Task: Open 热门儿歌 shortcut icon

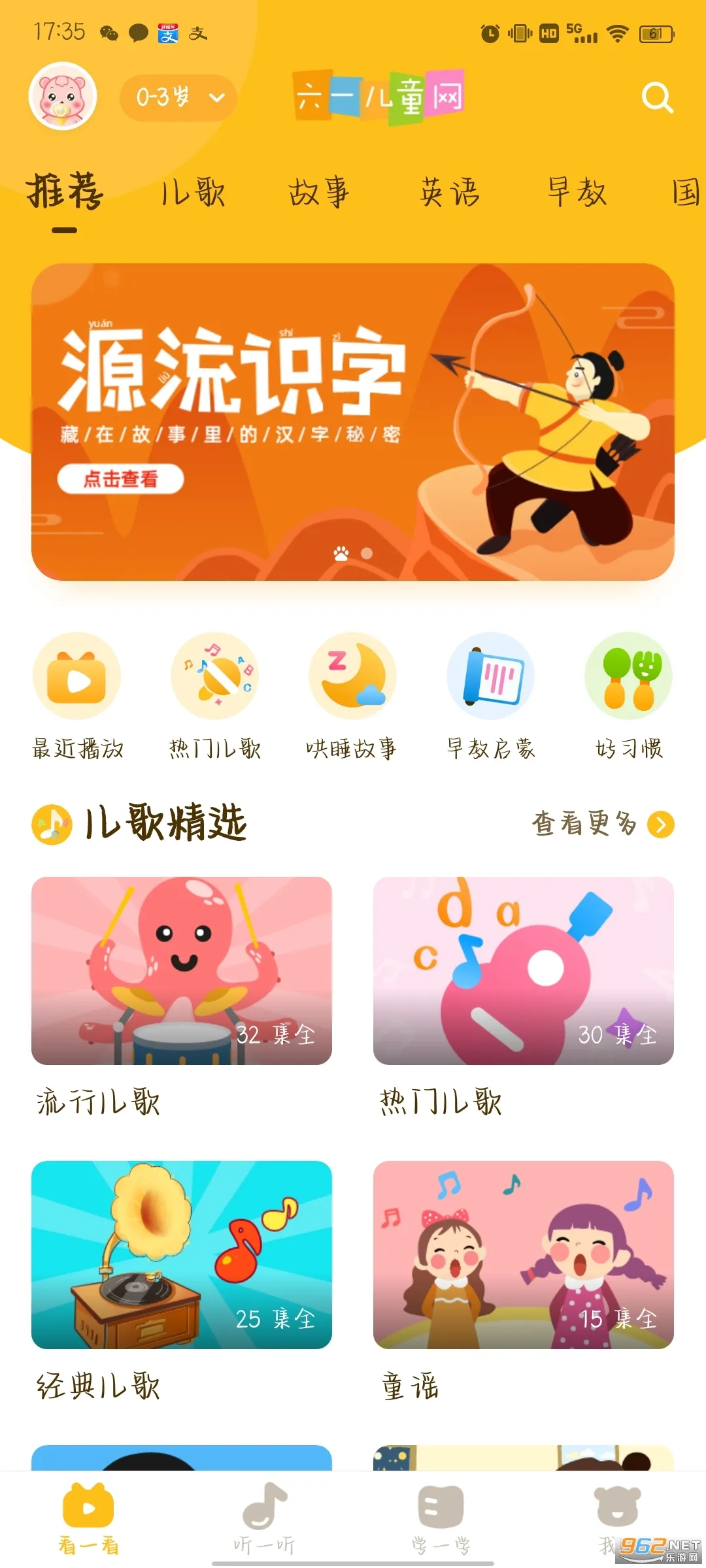Action: pos(214,676)
